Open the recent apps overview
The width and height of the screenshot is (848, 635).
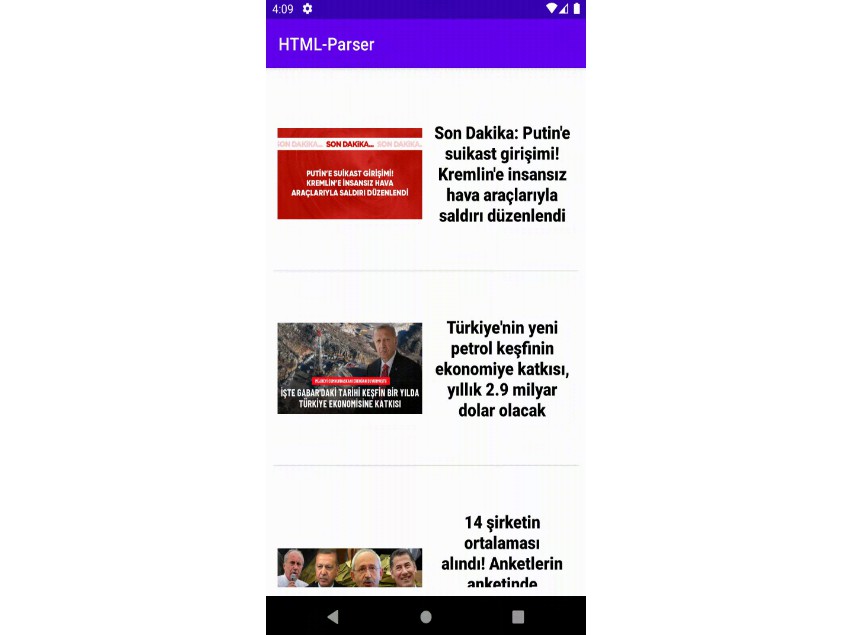pyautogui.click(x=518, y=617)
